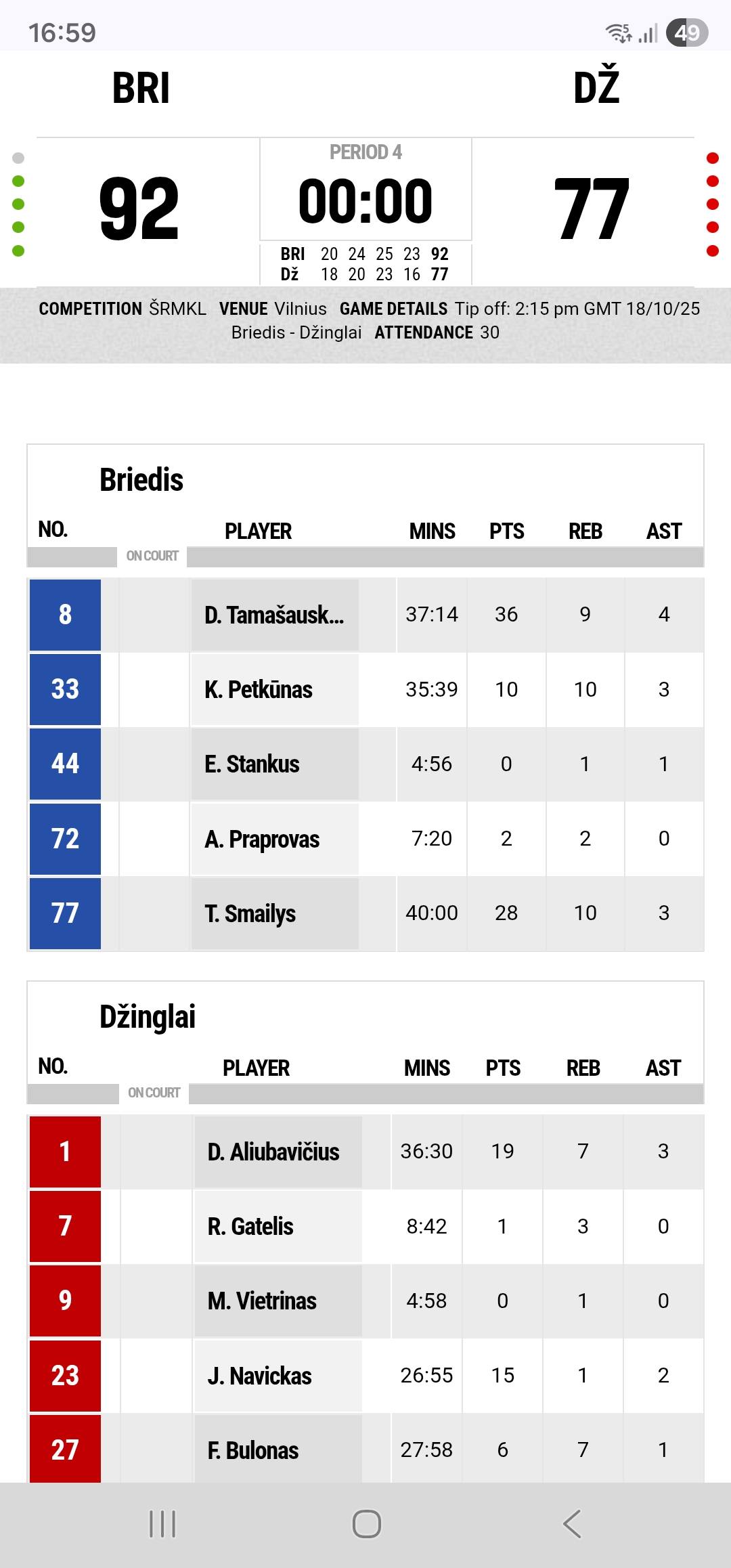View F. Bulonas player details
The image size is (731, 1568).
coord(253,1450)
